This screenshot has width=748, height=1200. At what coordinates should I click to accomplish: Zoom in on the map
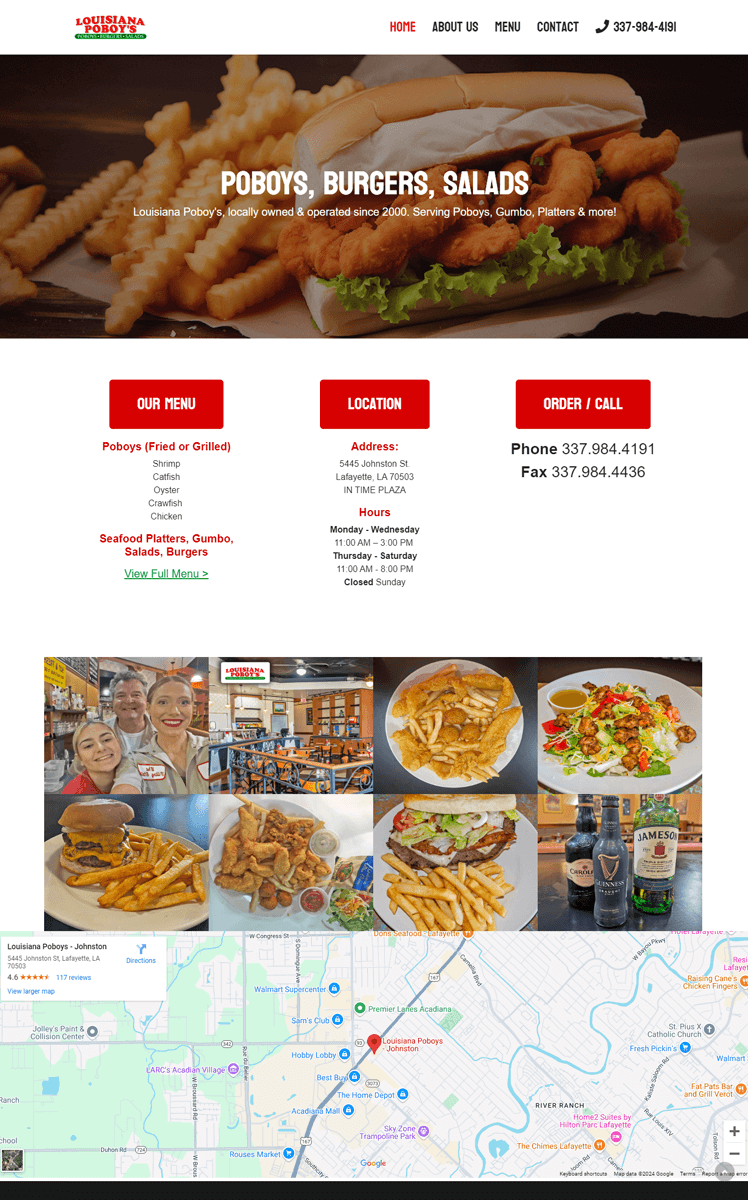(734, 1131)
